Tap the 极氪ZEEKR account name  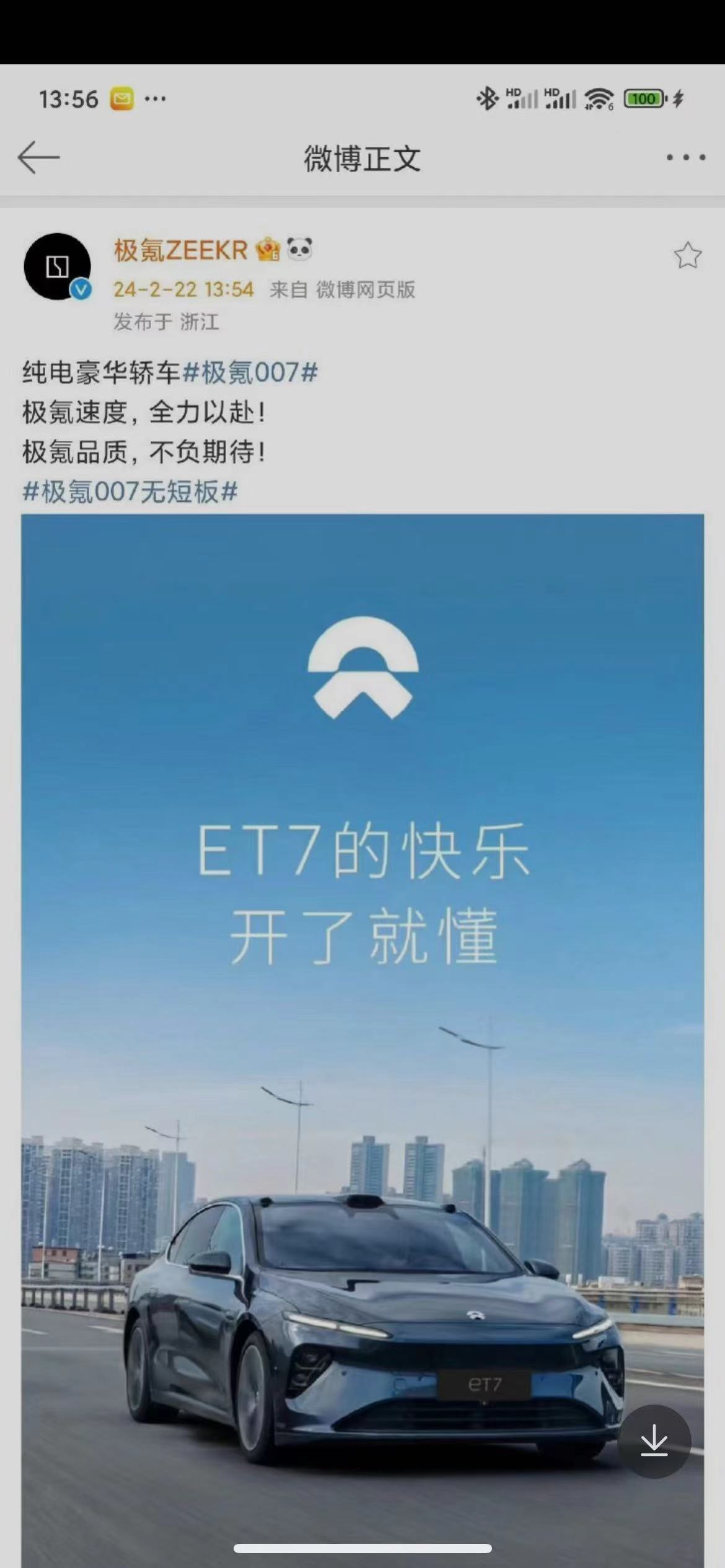click(180, 250)
